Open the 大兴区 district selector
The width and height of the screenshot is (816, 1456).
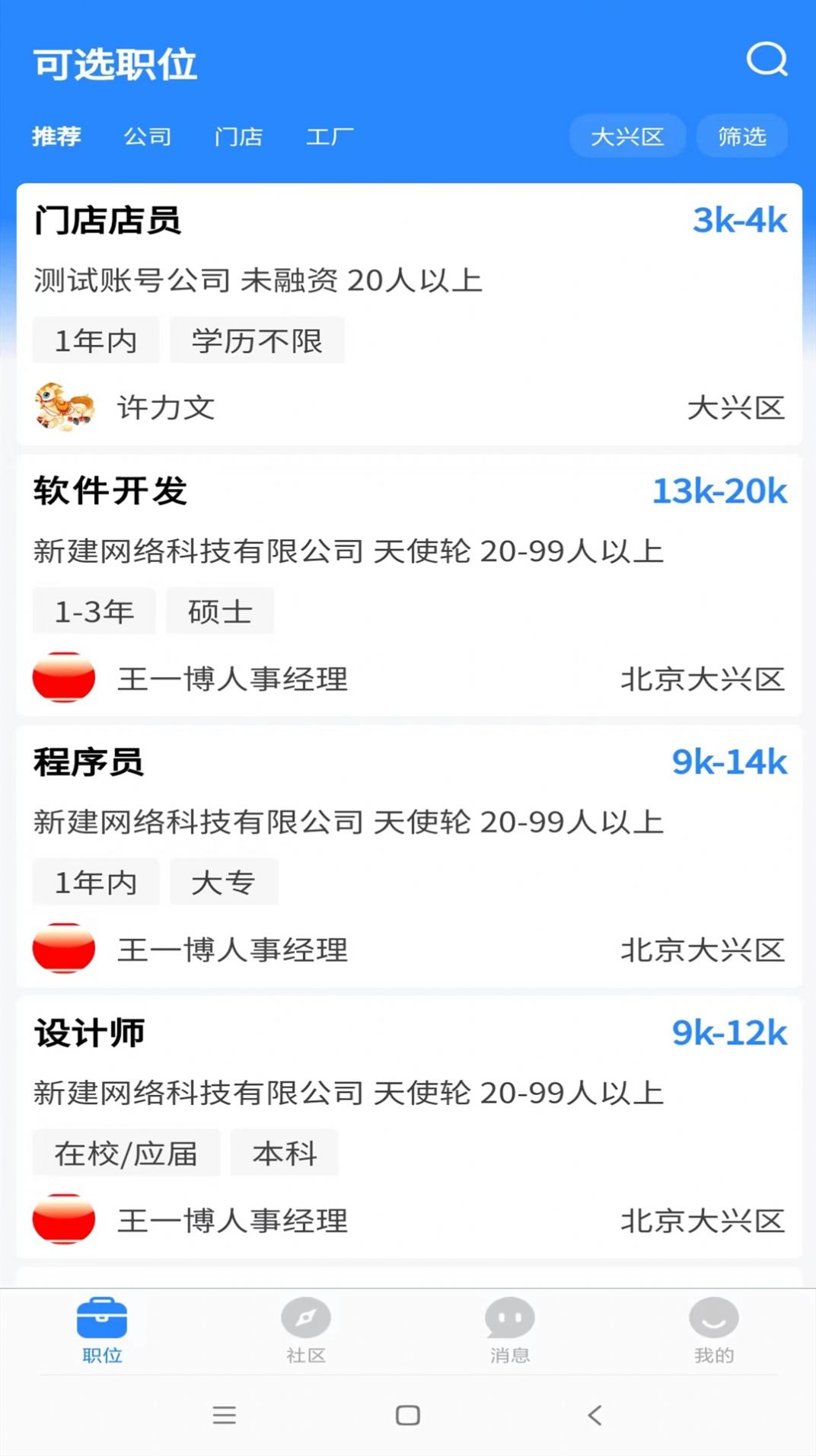628,136
